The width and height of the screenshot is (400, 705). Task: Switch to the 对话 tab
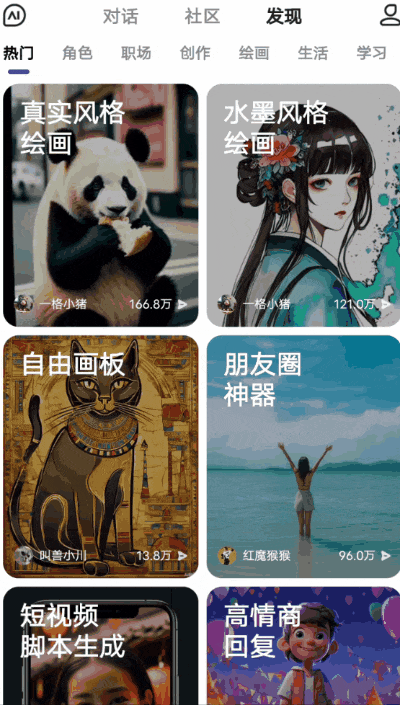[120, 17]
